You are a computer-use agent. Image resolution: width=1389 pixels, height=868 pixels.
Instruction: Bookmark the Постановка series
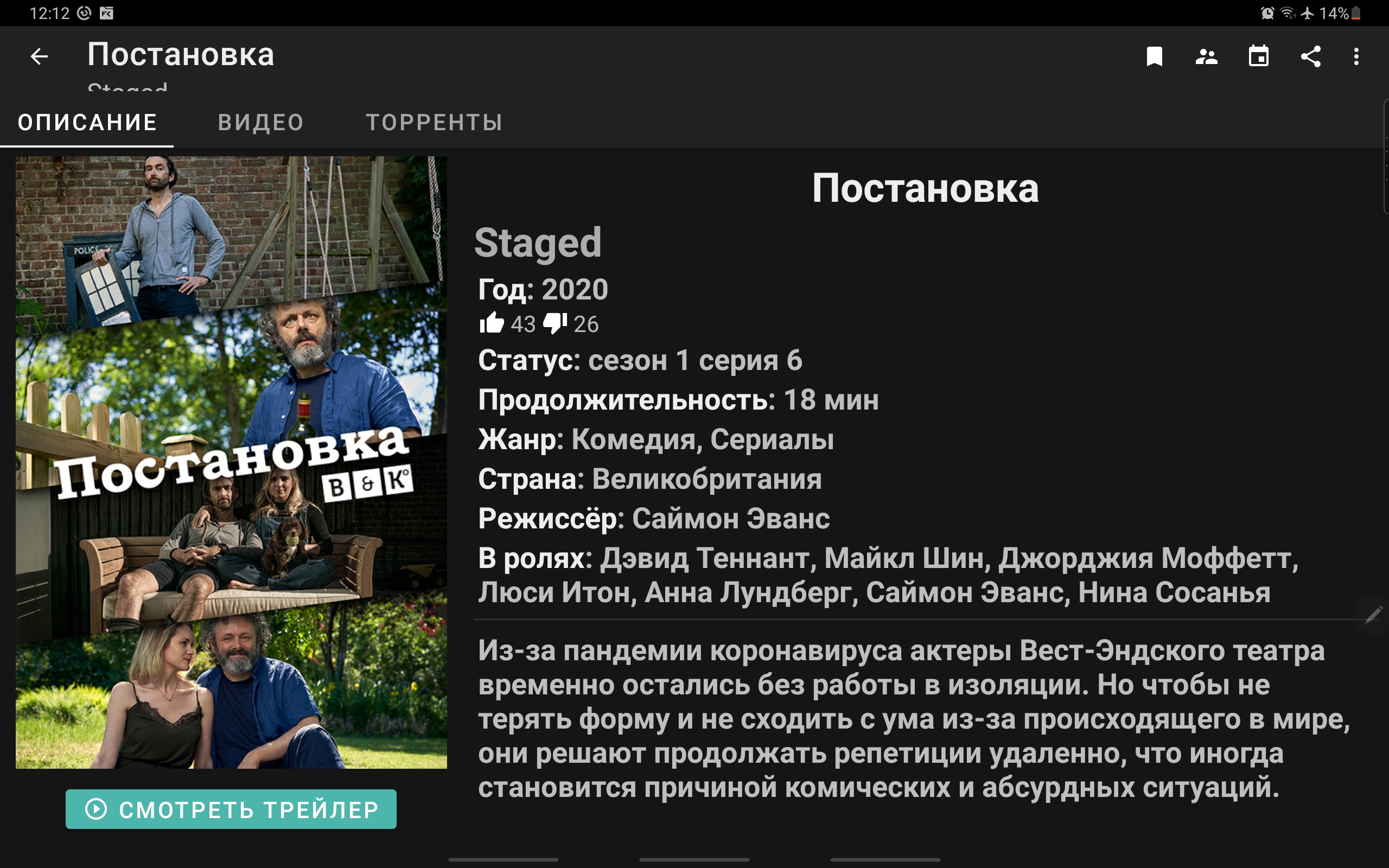1154,56
